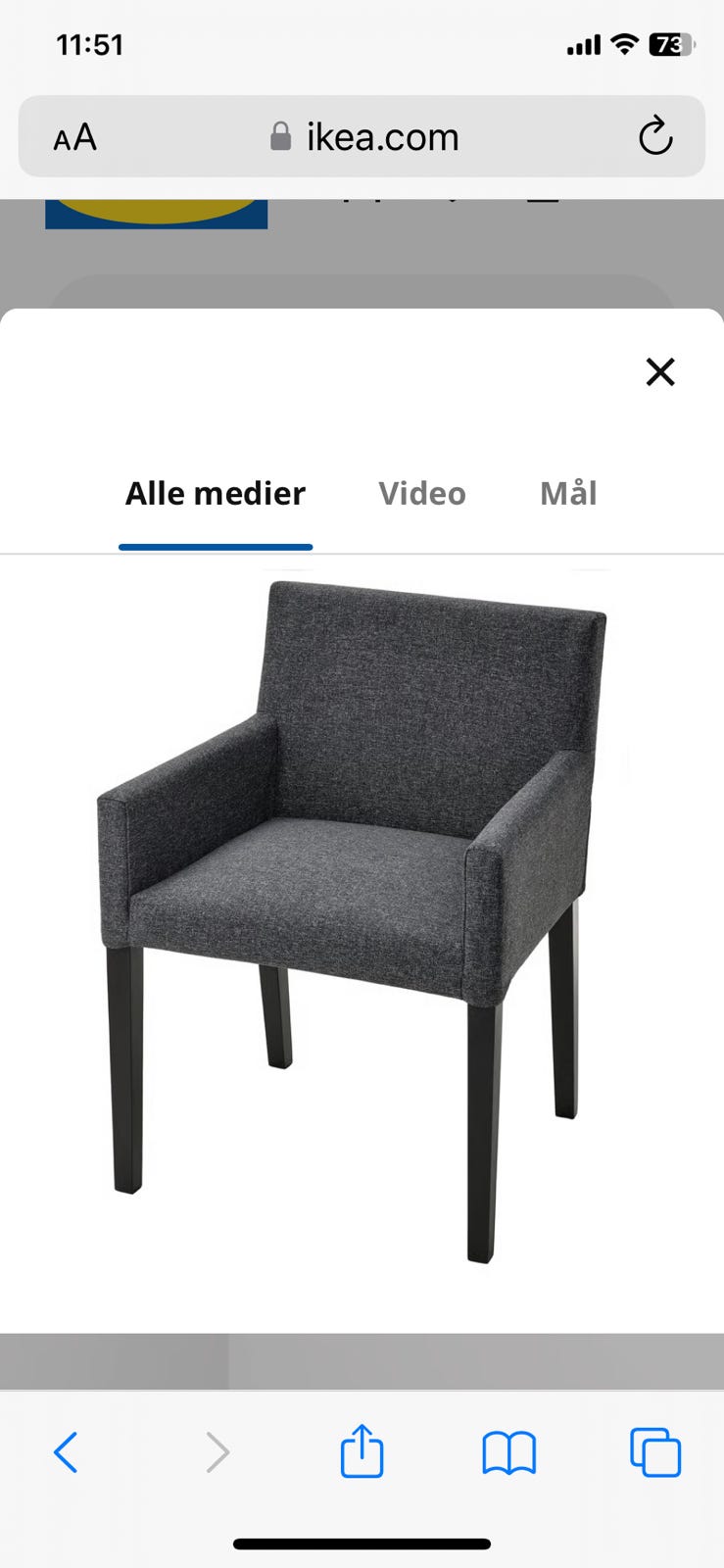Viewport: 724px width, 1568px height.
Task: Close the media viewer overlay
Action: [660, 372]
